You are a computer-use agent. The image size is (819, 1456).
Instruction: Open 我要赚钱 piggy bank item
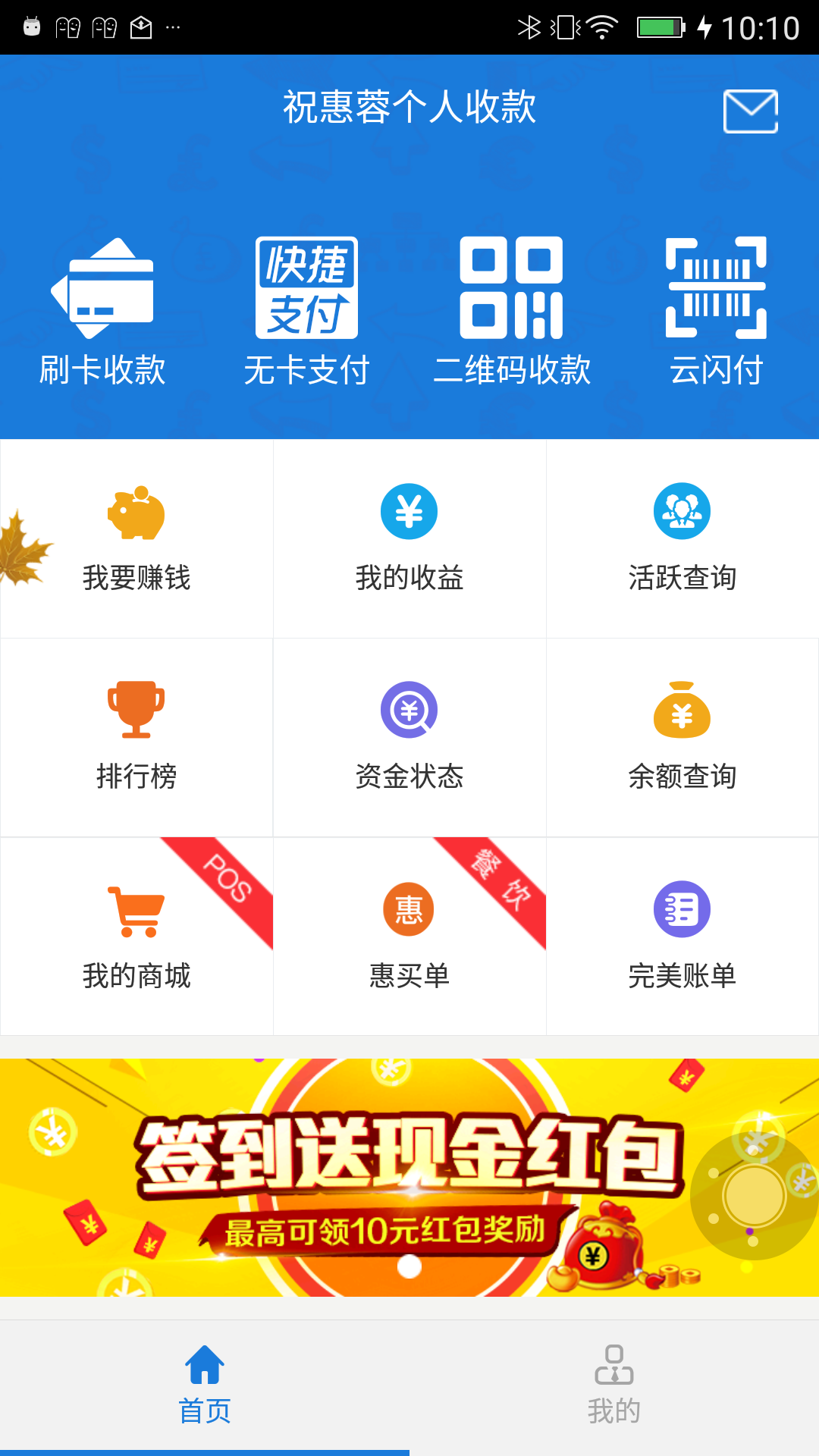(x=136, y=538)
